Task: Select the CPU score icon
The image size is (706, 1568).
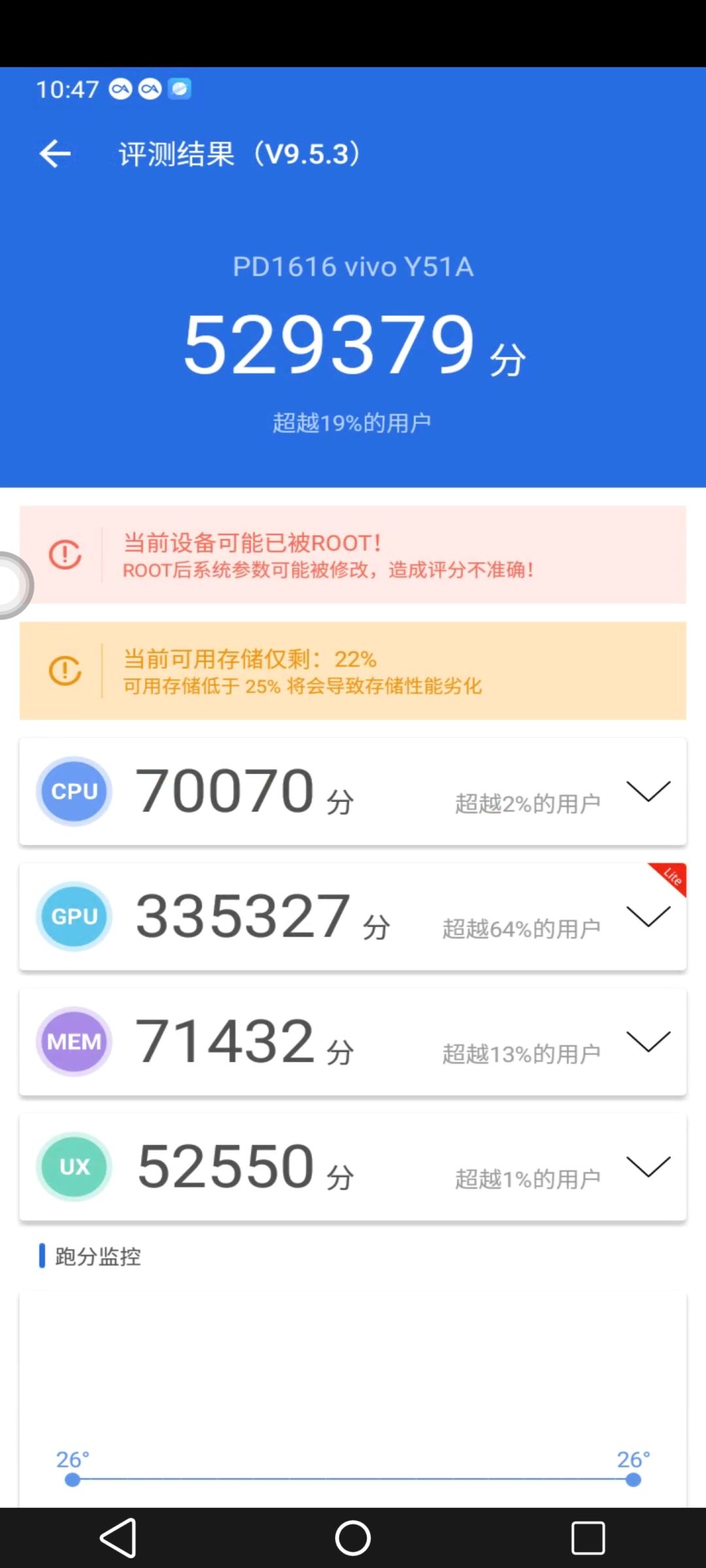Action: pos(73,791)
